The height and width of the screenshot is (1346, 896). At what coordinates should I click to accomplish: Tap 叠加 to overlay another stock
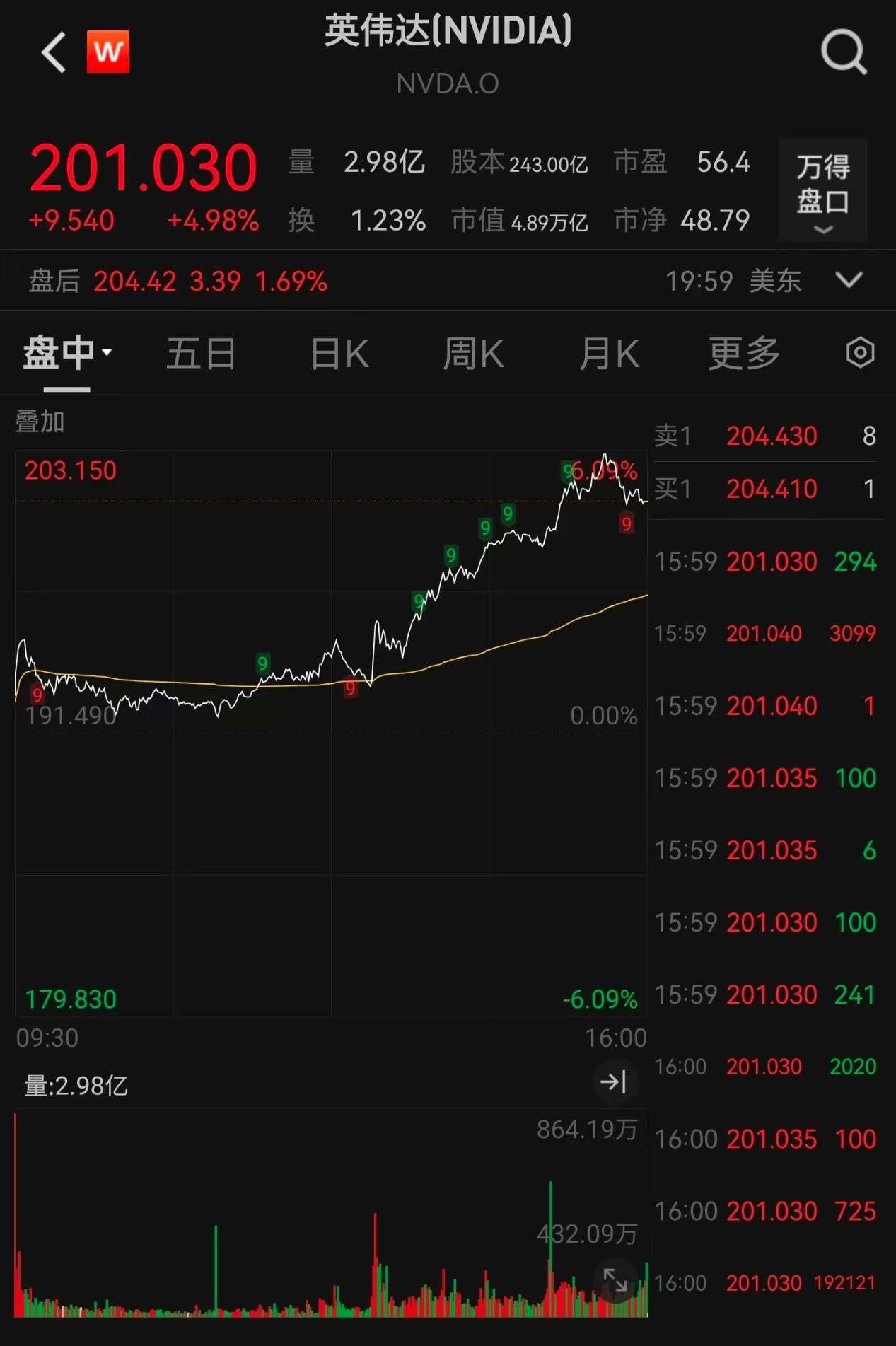click(40, 422)
